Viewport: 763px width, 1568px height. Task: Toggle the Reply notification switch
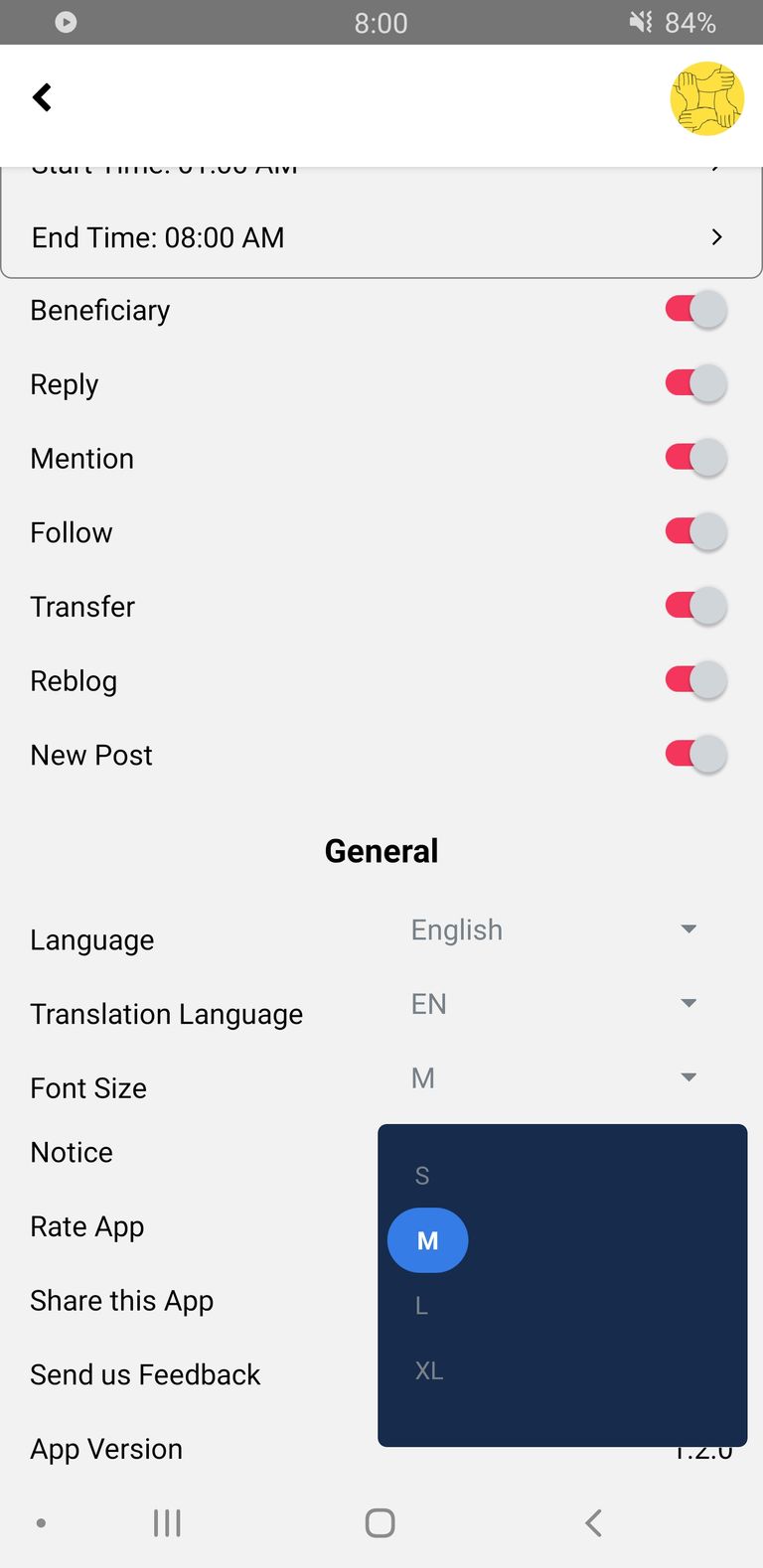point(695,383)
